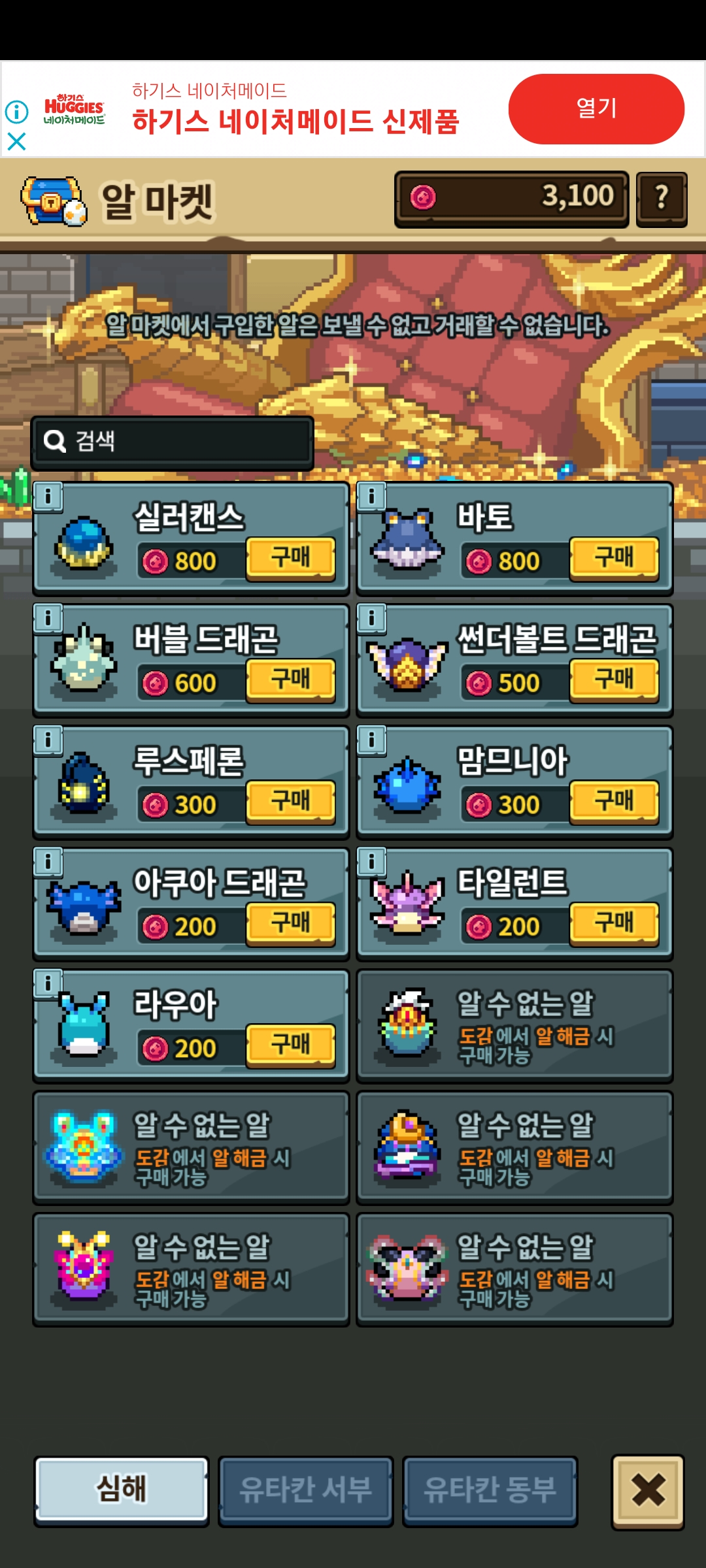Purchase the 아쿠아 드래곤 egg
This screenshot has width=706, height=1568.
[290, 924]
